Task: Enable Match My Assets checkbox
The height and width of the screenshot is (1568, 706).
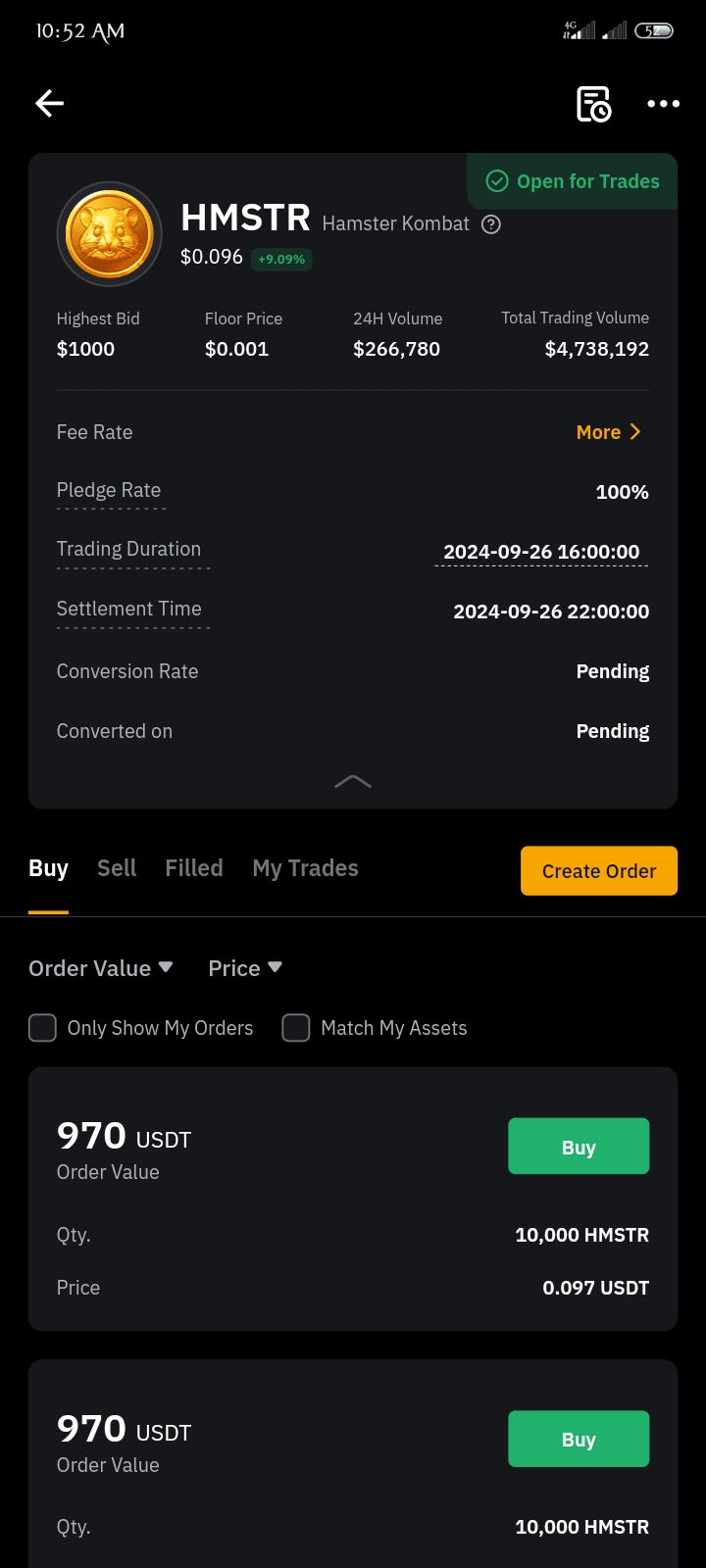Action: 296,1028
